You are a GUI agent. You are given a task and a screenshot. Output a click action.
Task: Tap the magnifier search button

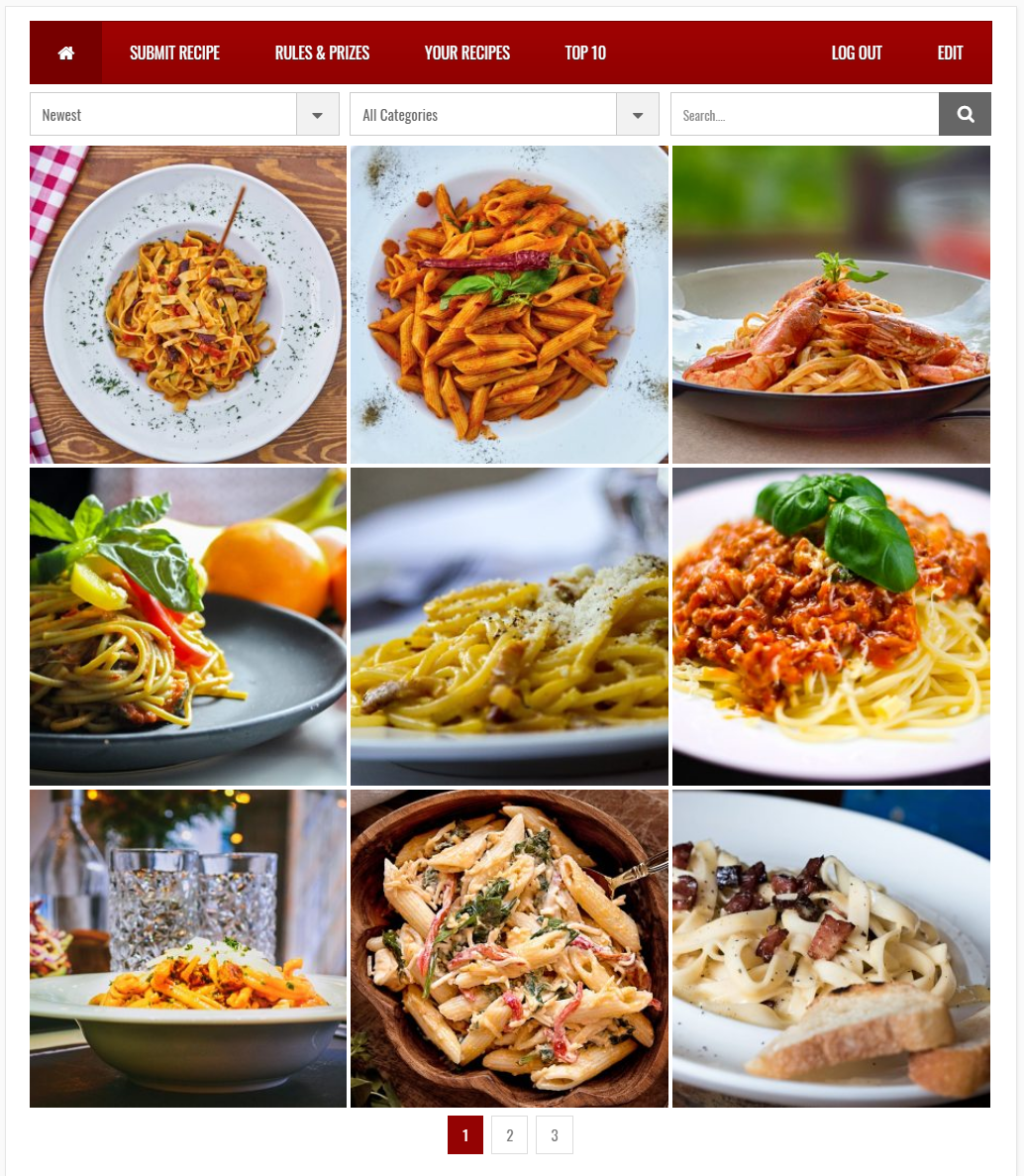tap(965, 115)
